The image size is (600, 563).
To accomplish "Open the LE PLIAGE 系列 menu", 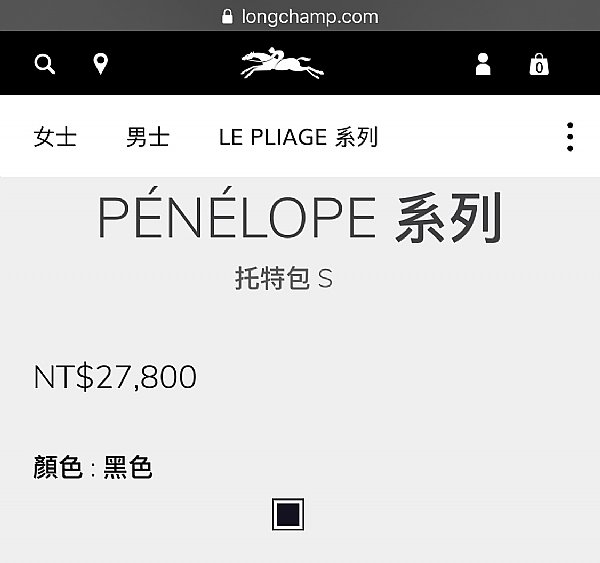I will pos(298,137).
